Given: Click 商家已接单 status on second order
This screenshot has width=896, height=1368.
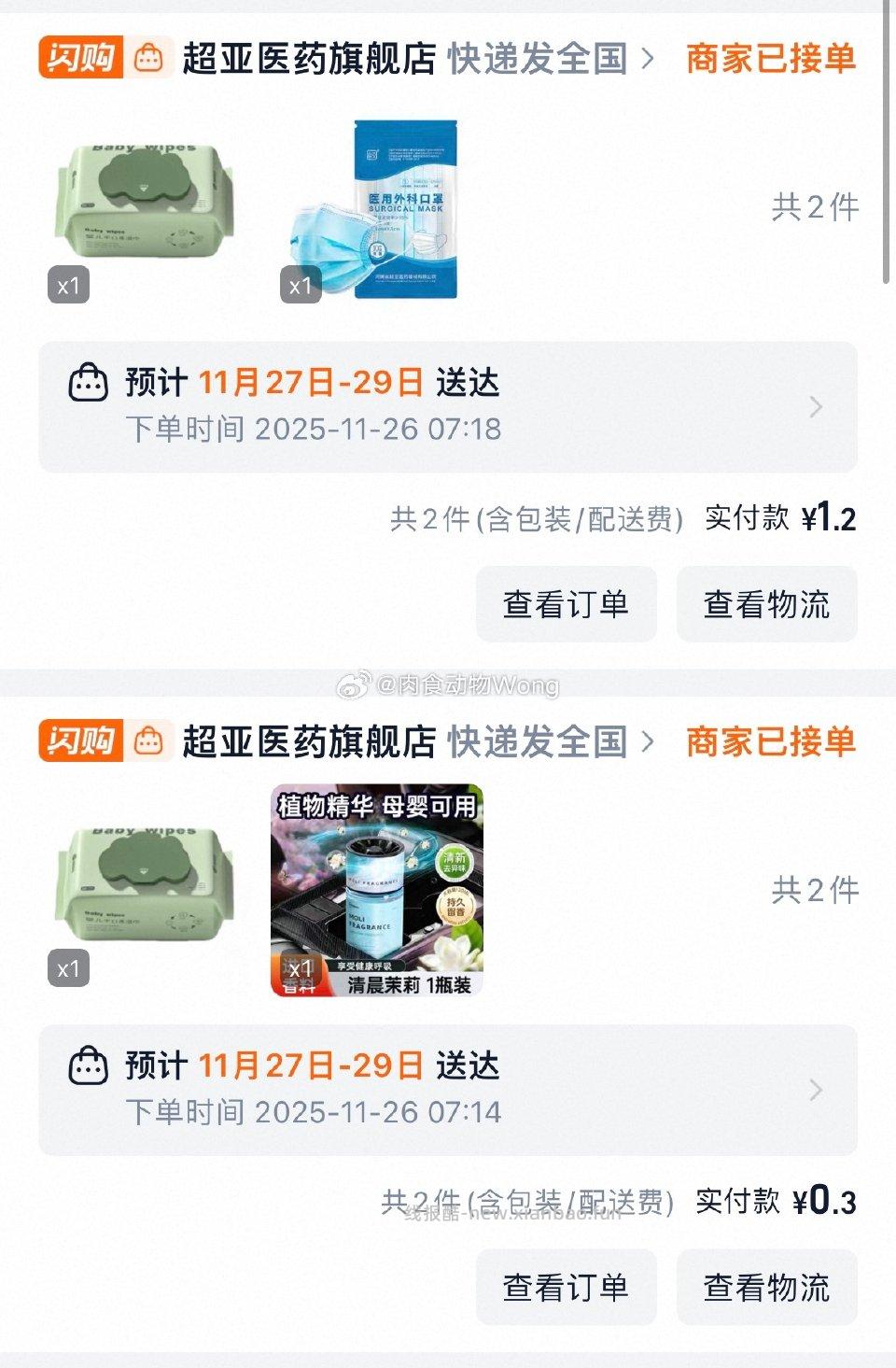Looking at the screenshot, I should (x=772, y=742).
